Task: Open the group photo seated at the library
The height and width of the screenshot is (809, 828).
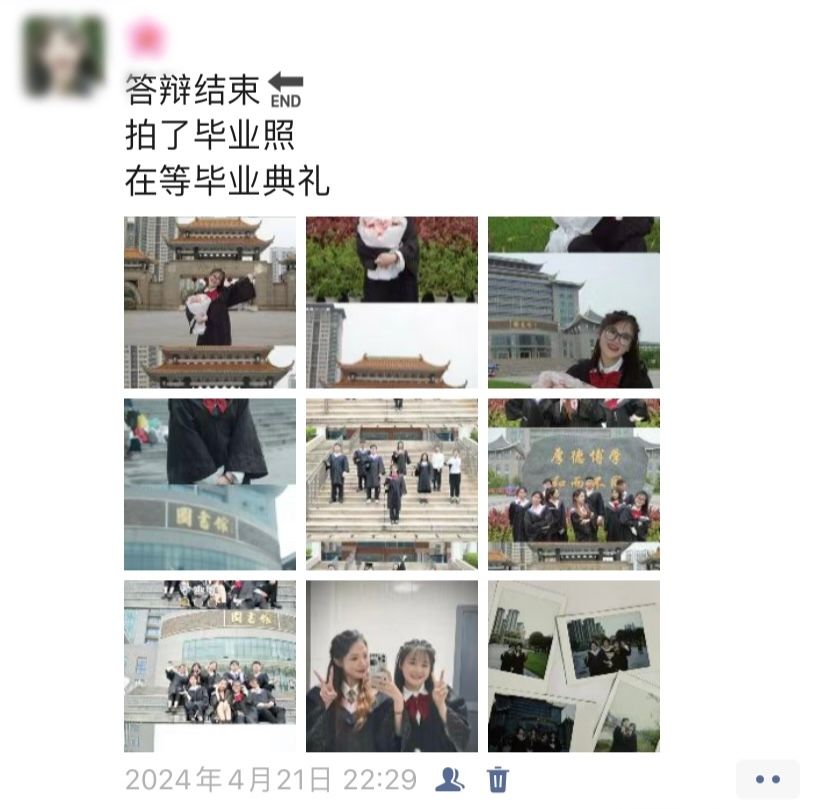Action: (210, 666)
